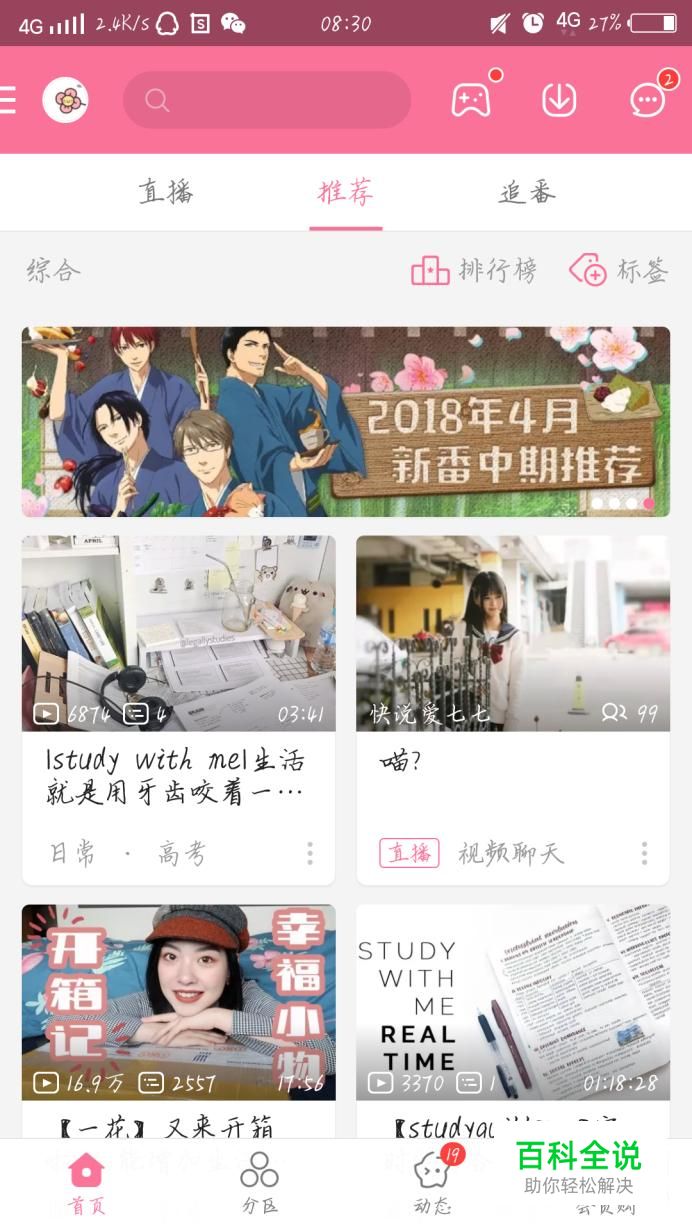Show more options for the 喵? live card

click(x=644, y=853)
